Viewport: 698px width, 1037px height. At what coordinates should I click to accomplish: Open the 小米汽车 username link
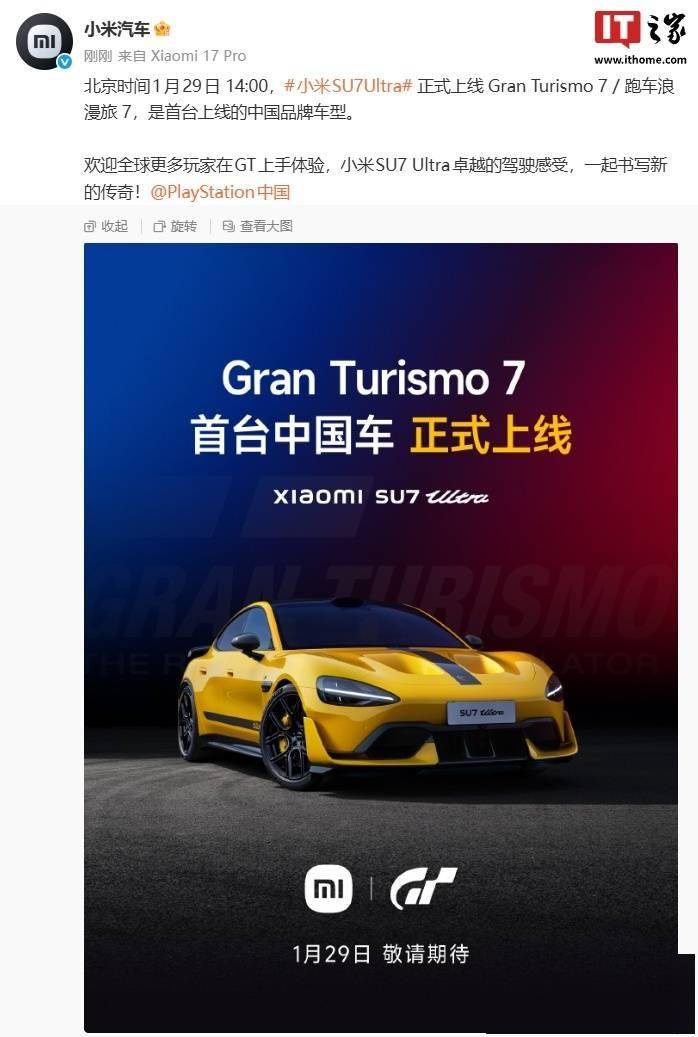(116, 30)
